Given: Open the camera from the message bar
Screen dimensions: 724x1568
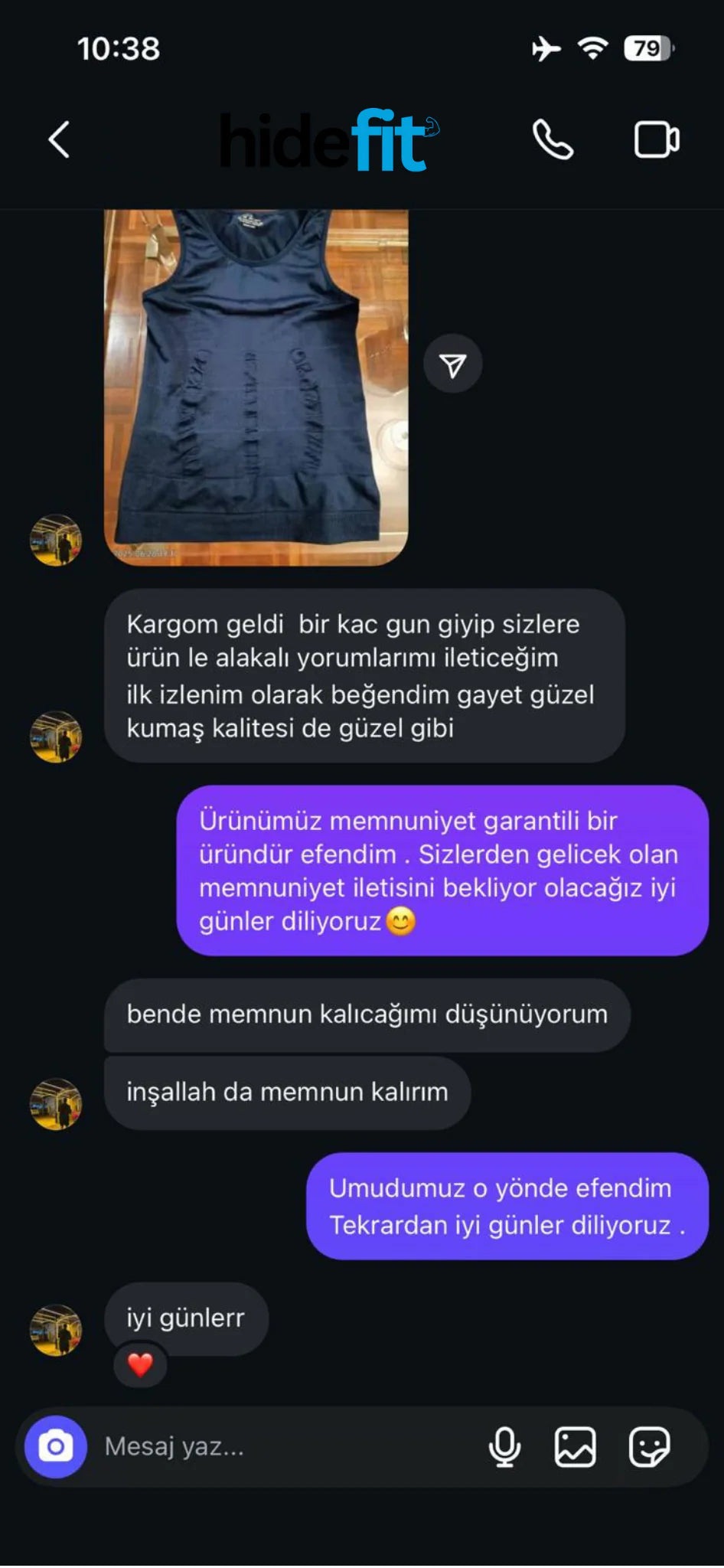Looking at the screenshot, I should pyautogui.click(x=56, y=1446).
